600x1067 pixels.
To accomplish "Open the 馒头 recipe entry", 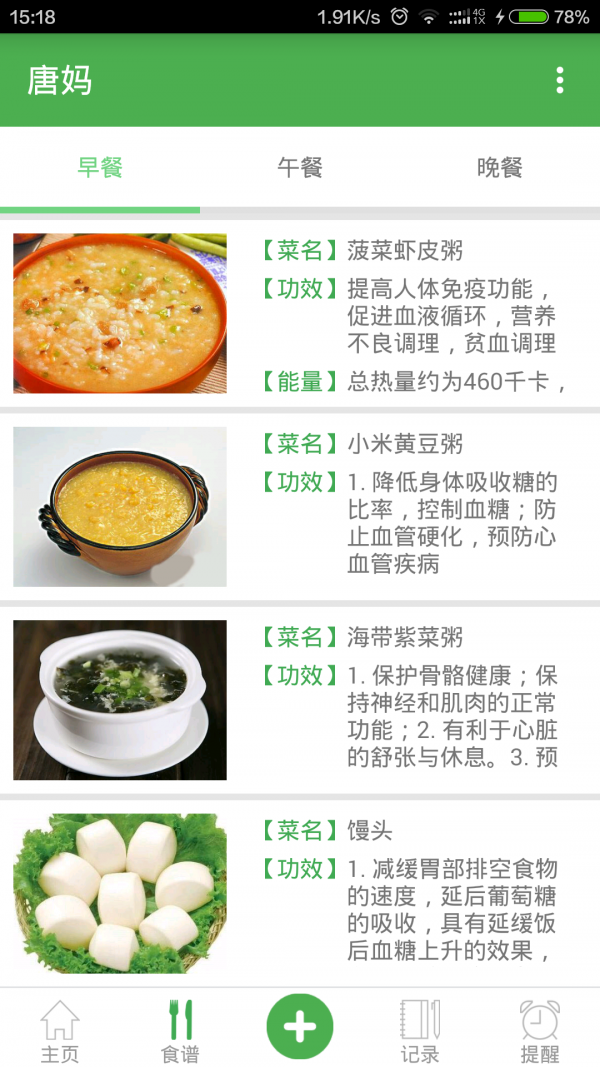I will click(300, 892).
